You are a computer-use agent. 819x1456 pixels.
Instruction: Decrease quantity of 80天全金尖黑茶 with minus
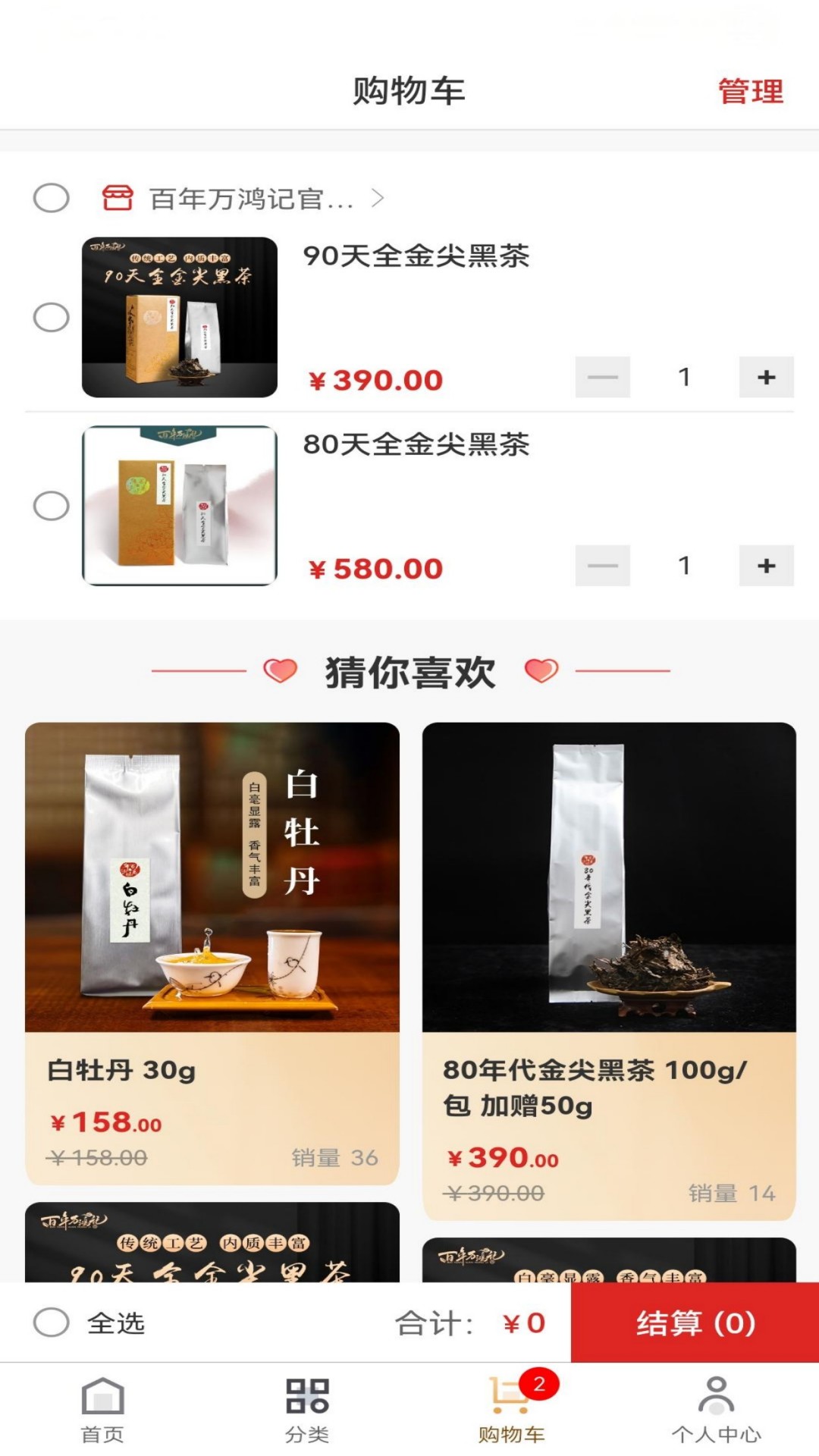point(601,564)
